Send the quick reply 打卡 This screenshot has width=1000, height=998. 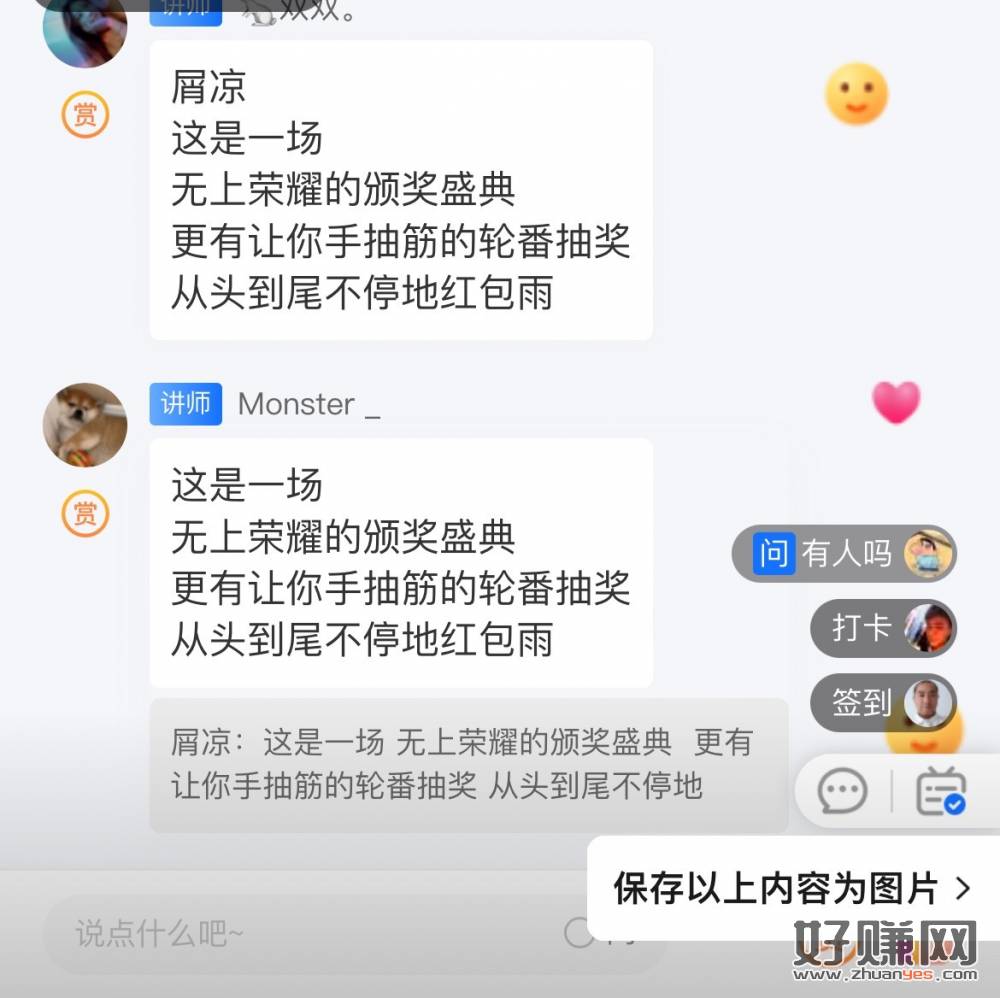[x=882, y=627]
